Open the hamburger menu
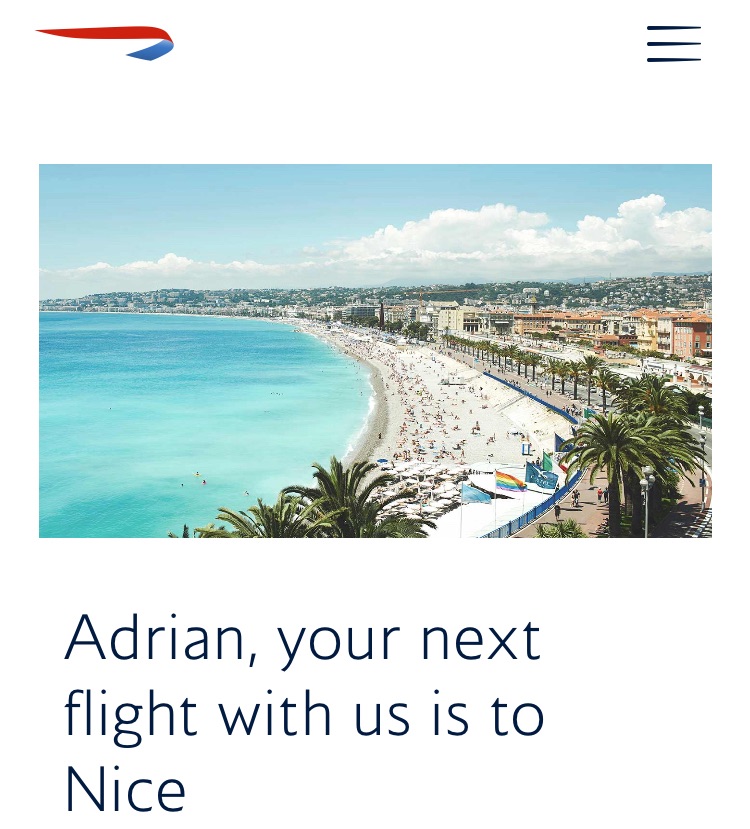 coord(673,44)
